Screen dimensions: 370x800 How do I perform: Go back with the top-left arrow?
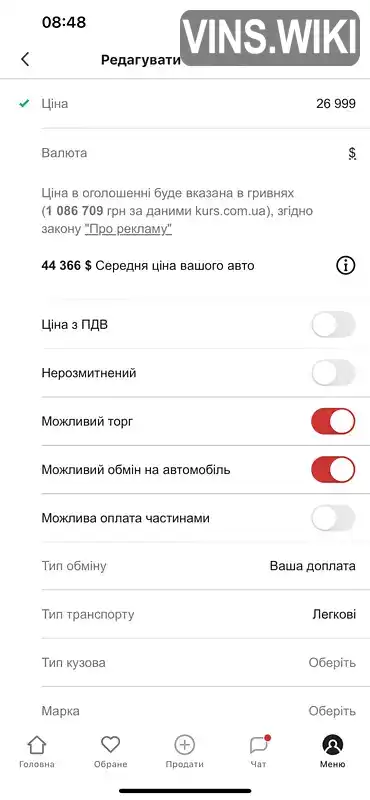click(24, 59)
